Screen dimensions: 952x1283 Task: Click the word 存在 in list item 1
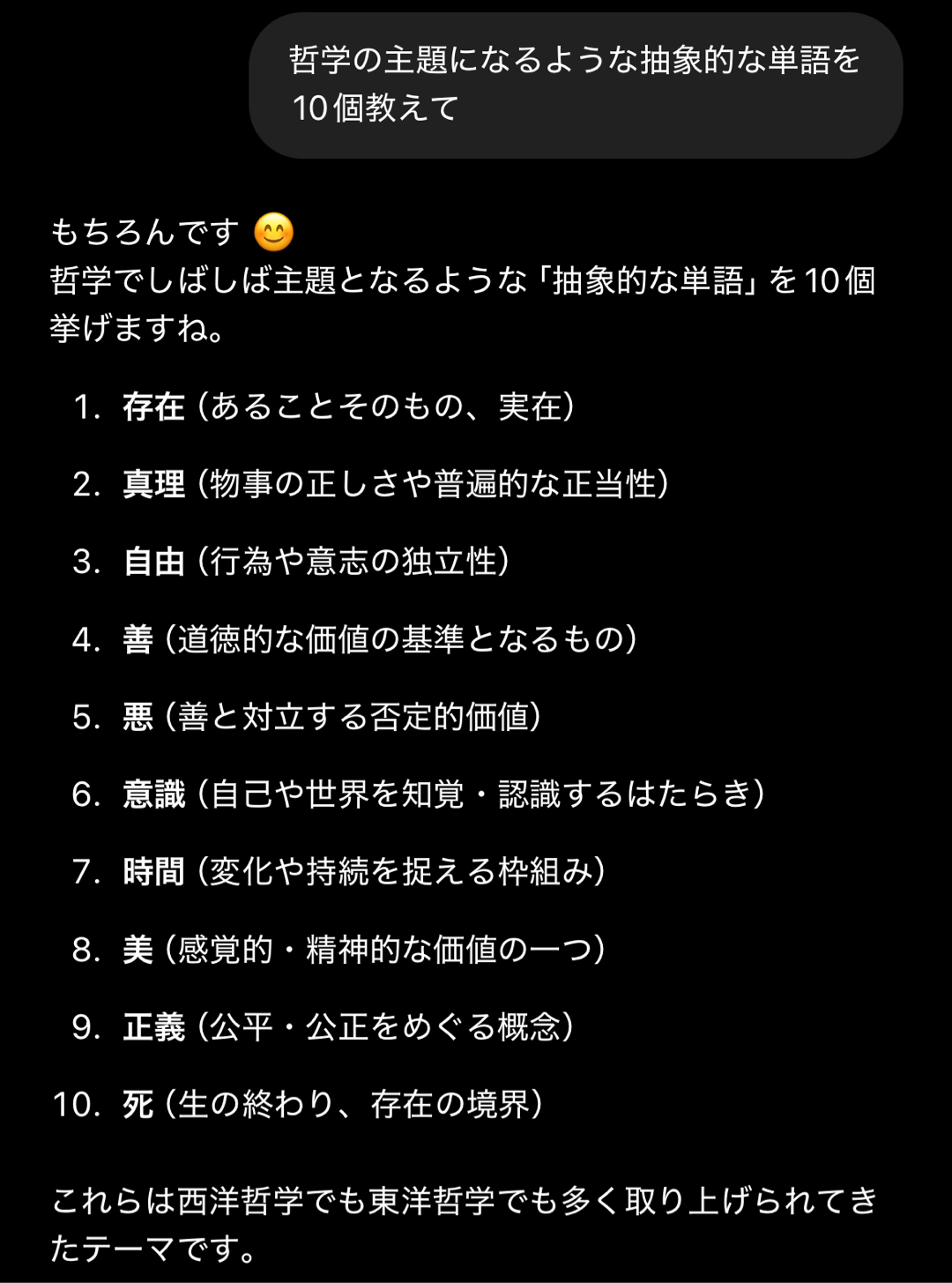pyautogui.click(x=155, y=406)
